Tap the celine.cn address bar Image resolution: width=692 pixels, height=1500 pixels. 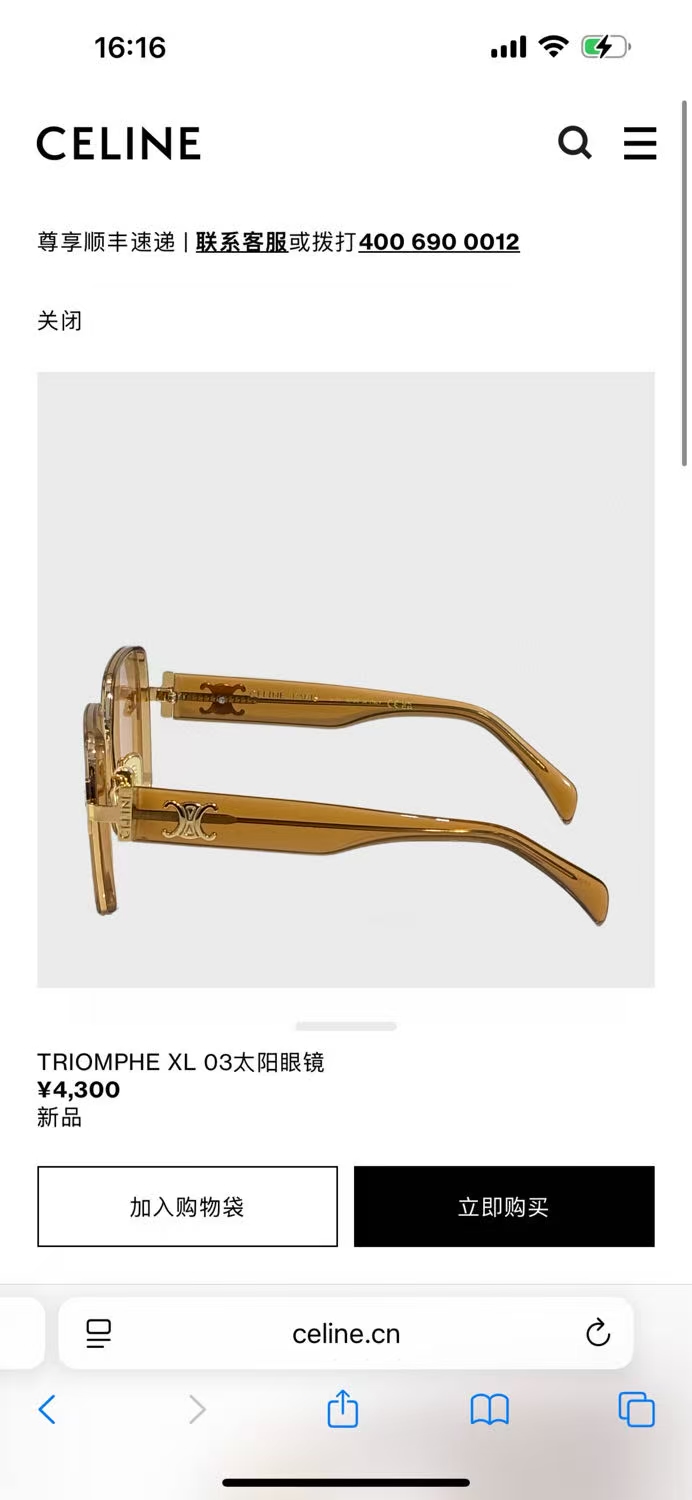(x=346, y=1333)
